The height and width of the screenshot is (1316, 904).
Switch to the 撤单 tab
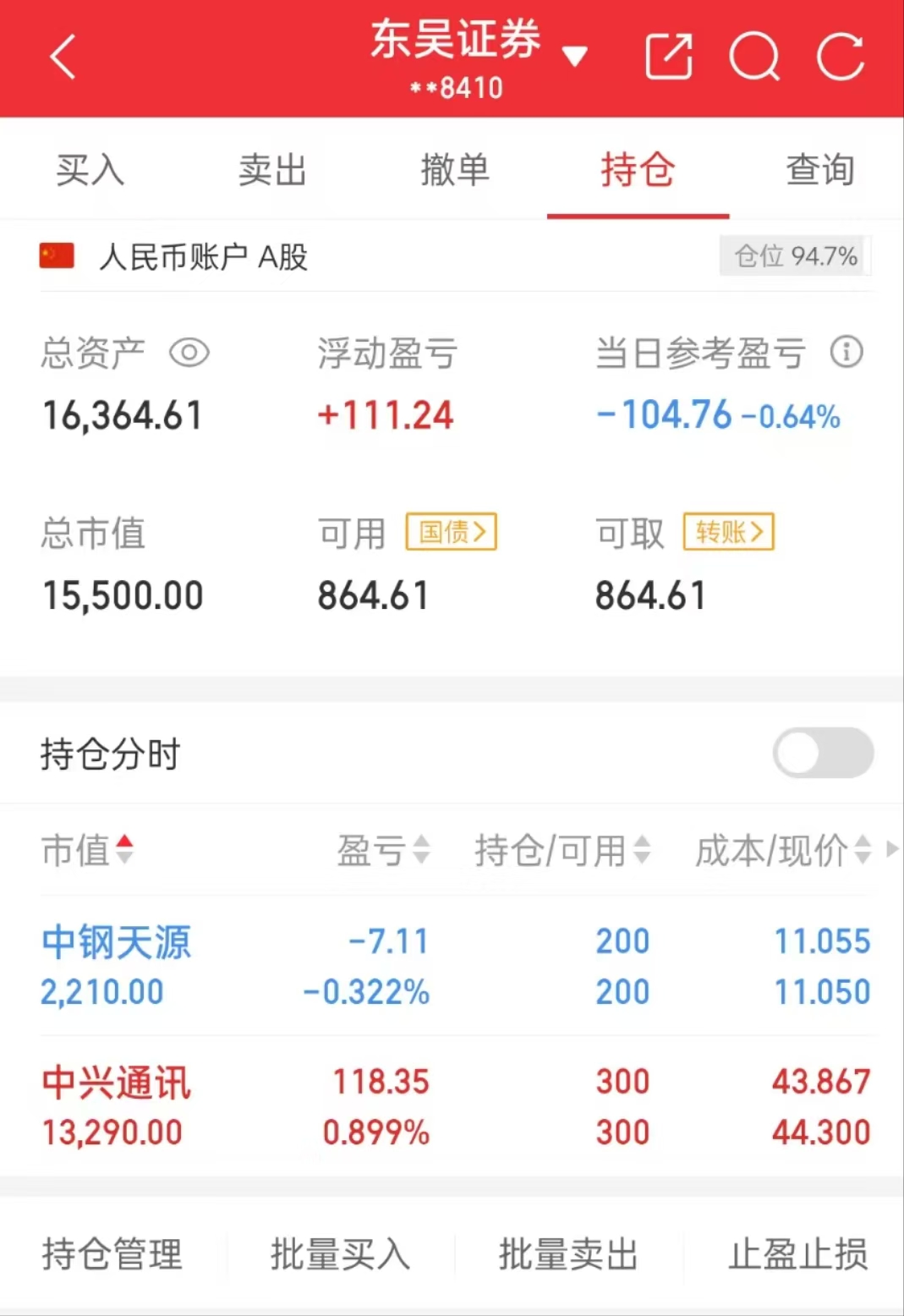[x=455, y=170]
